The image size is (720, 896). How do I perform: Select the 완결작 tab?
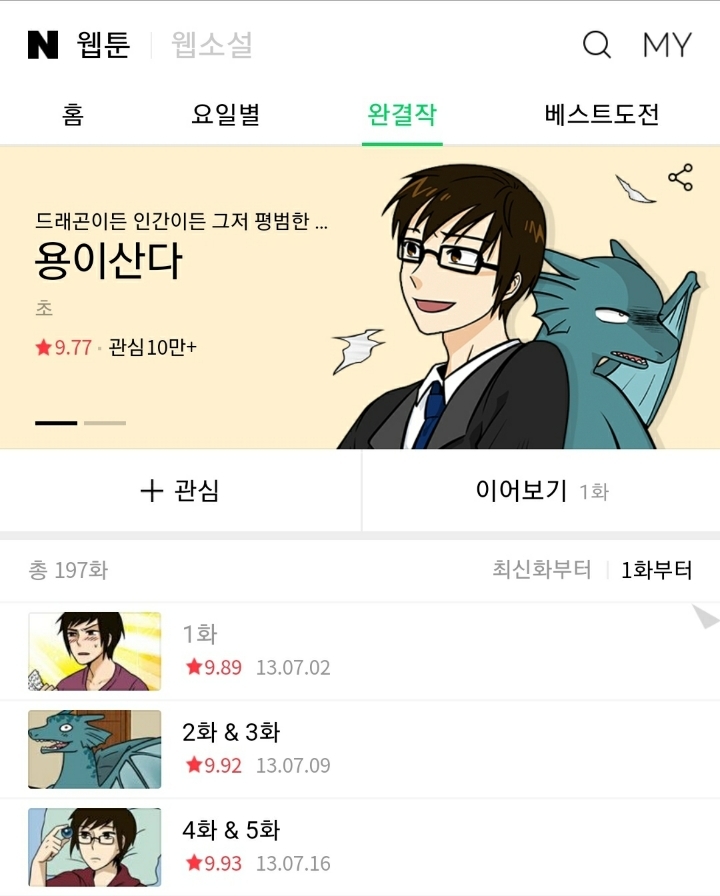(402, 114)
